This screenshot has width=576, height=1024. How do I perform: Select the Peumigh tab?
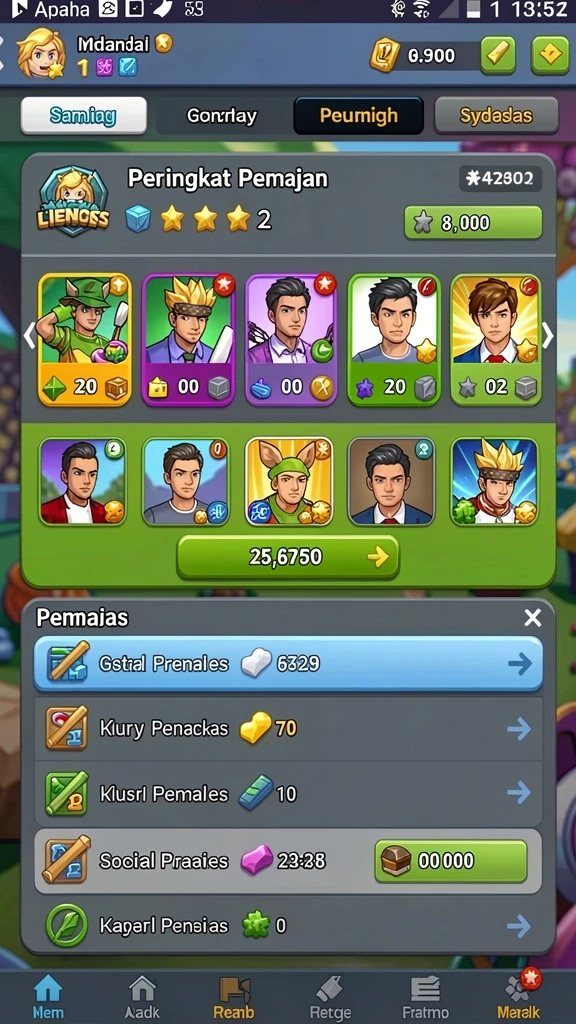pyautogui.click(x=359, y=116)
